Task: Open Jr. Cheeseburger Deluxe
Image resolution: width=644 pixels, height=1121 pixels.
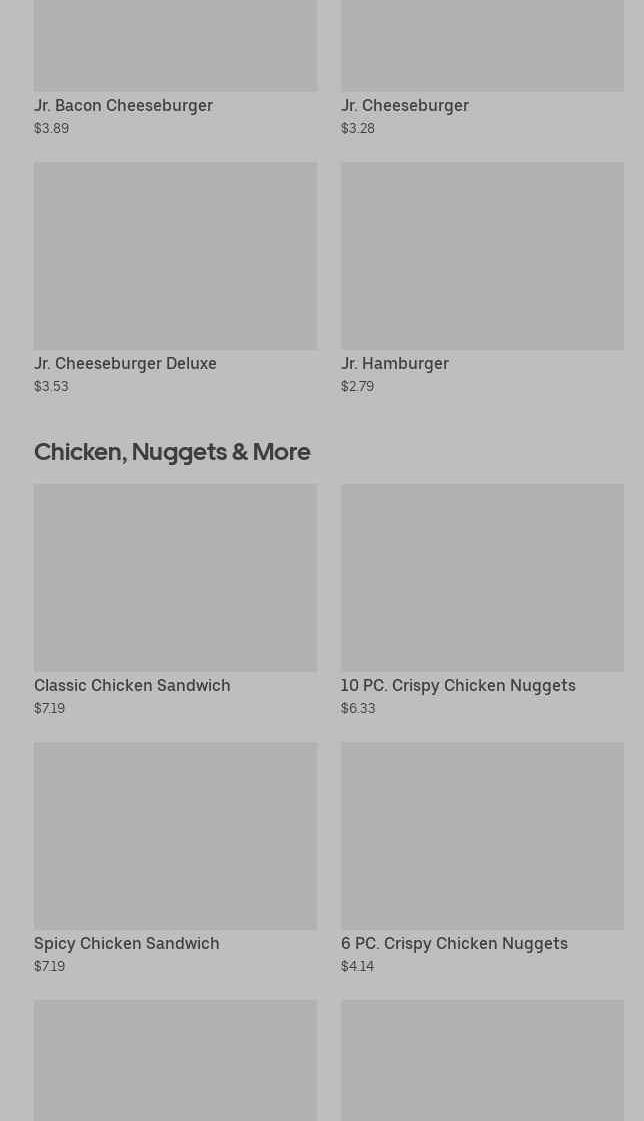Action: point(175,278)
